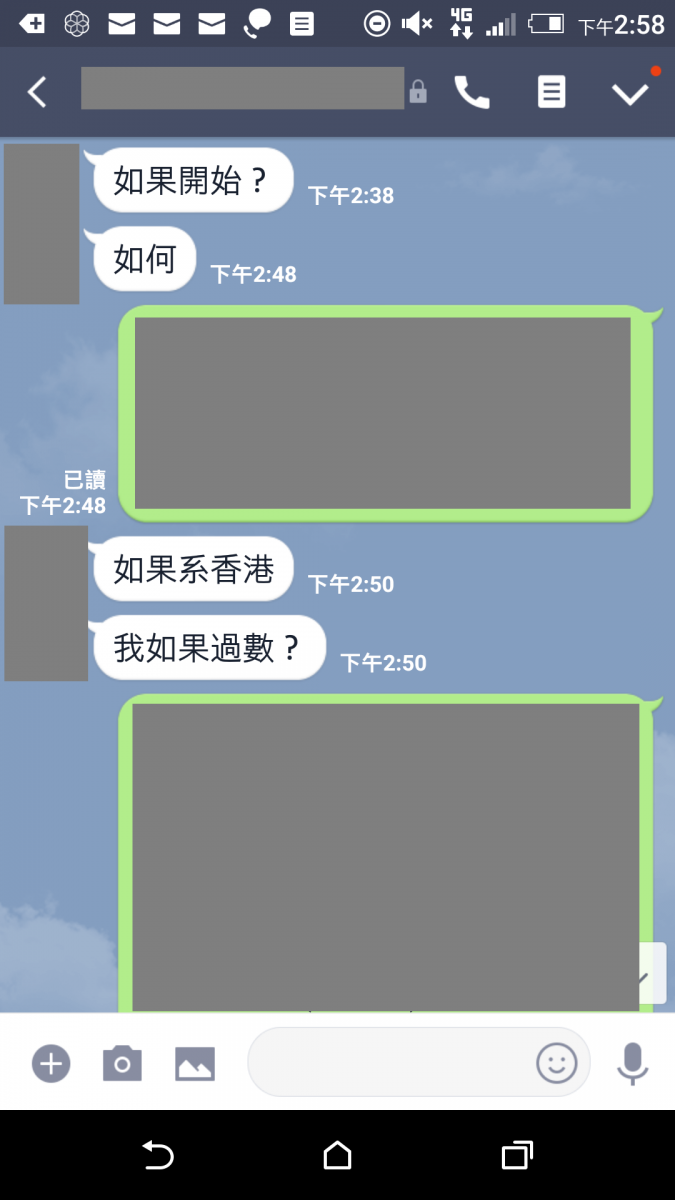The image size is (675, 1200).
Task: Launch the camera from the chat bar
Action: coord(122,1063)
